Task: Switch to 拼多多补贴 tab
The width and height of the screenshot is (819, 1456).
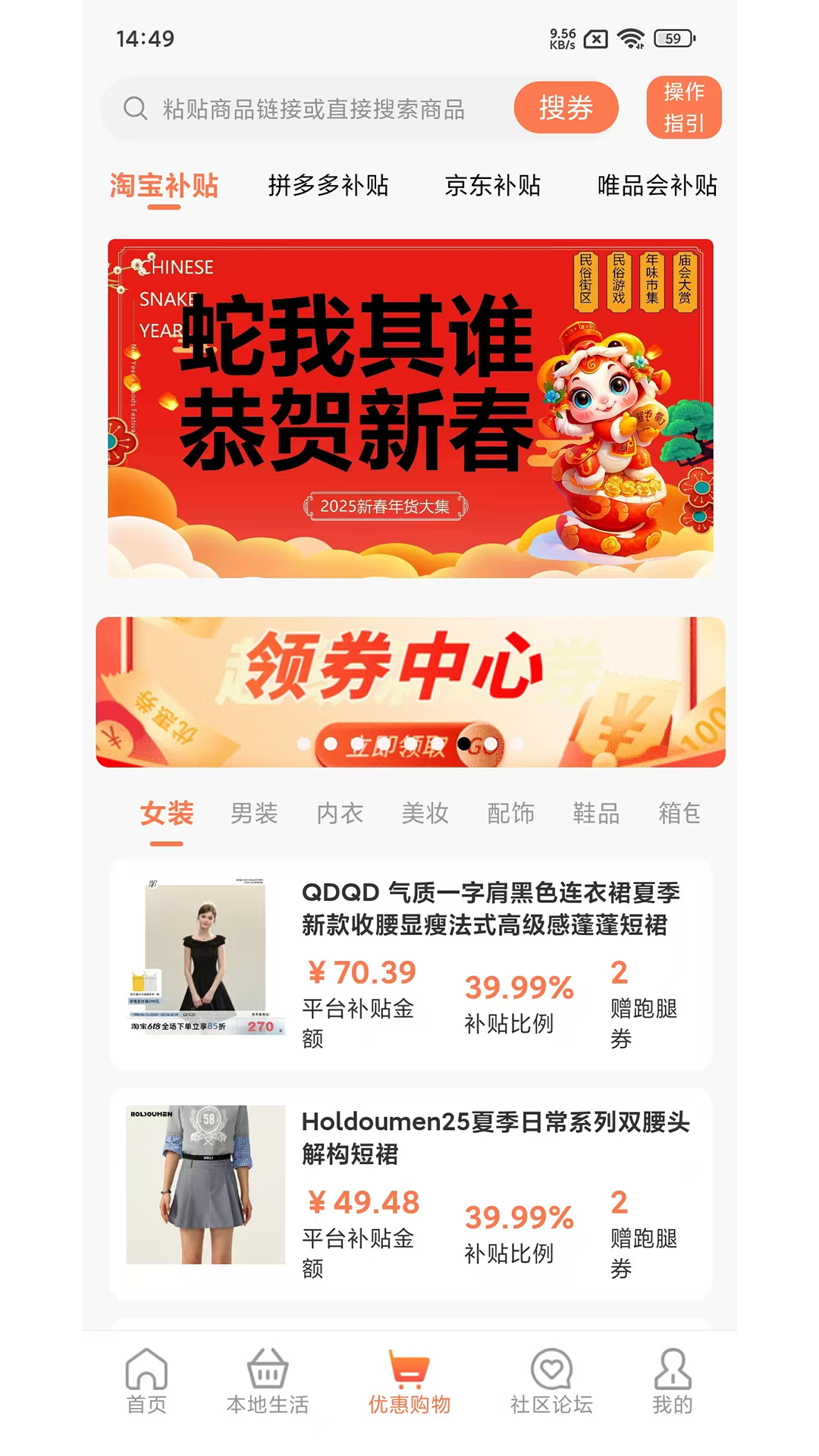Action: point(328,186)
